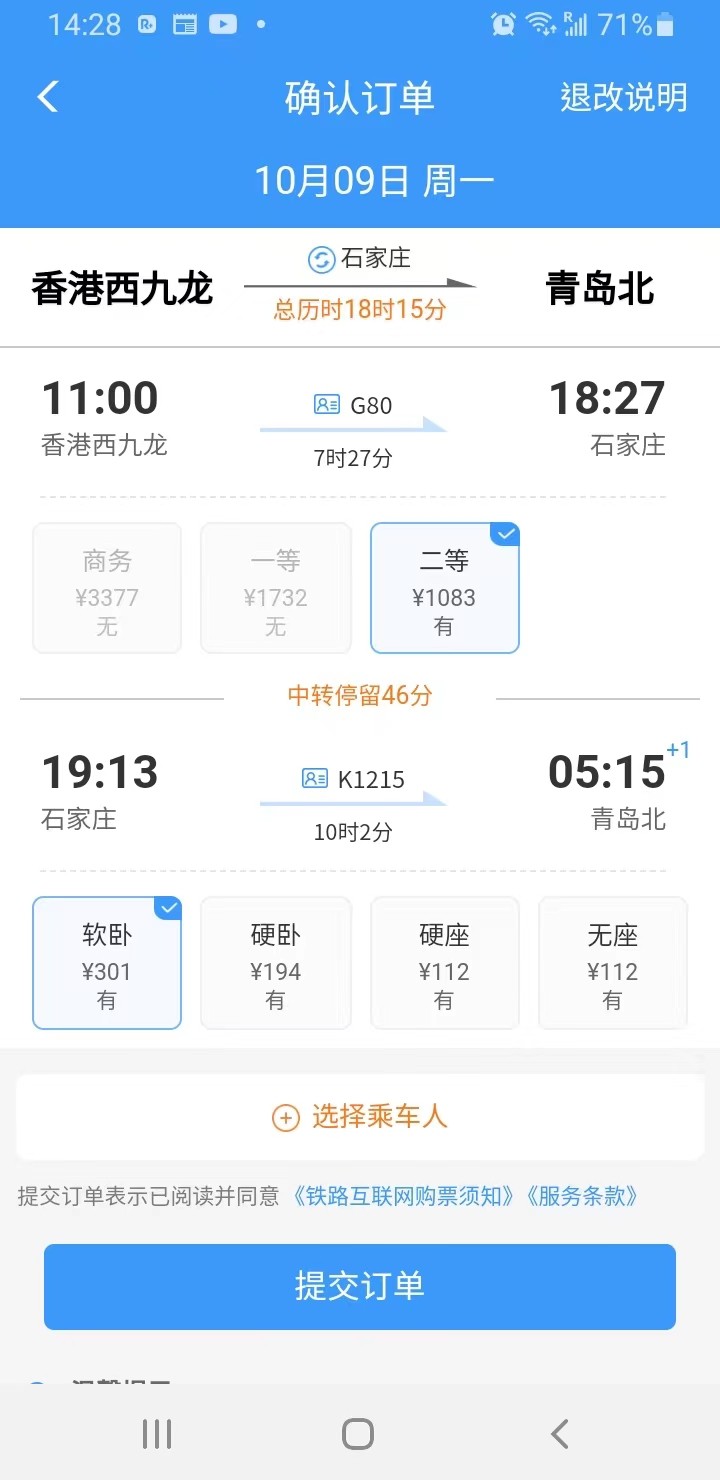
Task: Choose 硬卧 hard sleeper for ¥194
Action: pyautogui.click(x=275, y=962)
